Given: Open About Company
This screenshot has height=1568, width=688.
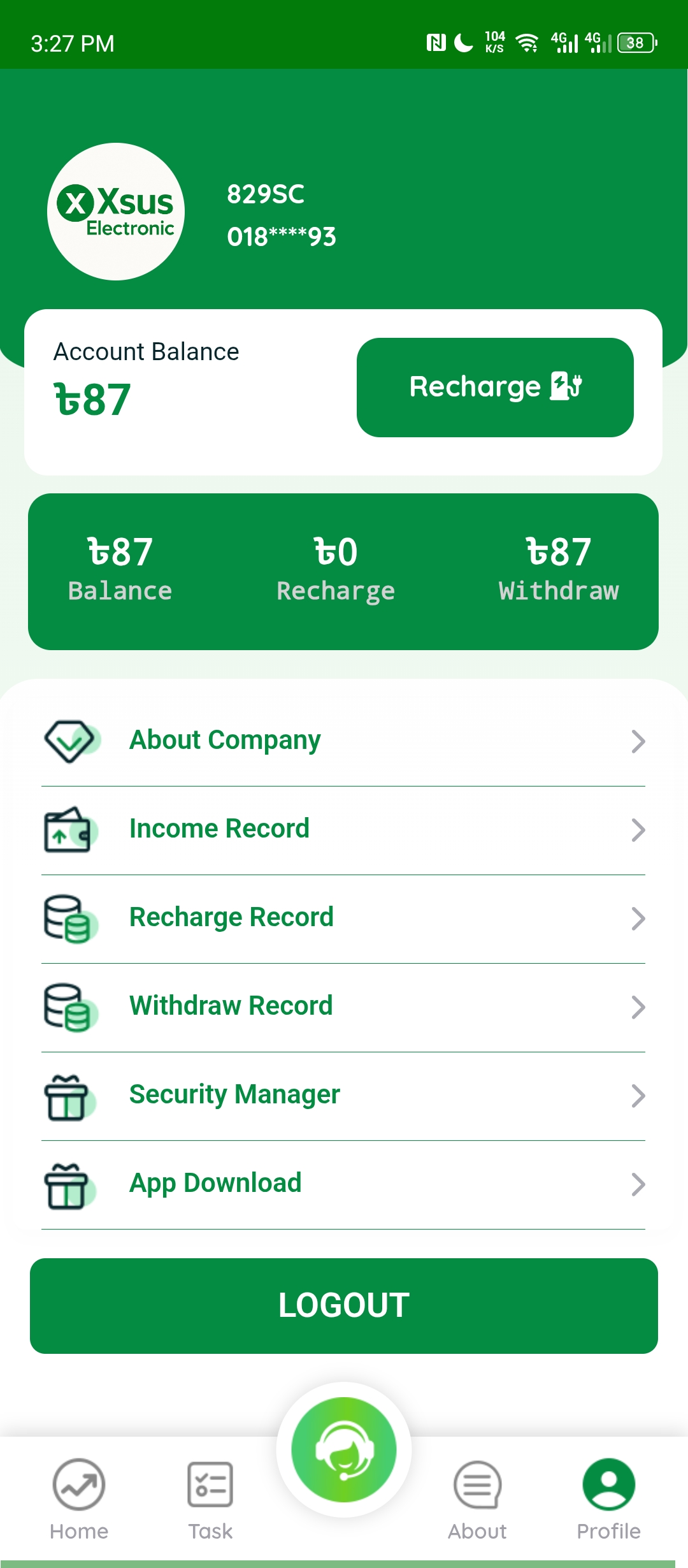Looking at the screenshot, I should 343,741.
